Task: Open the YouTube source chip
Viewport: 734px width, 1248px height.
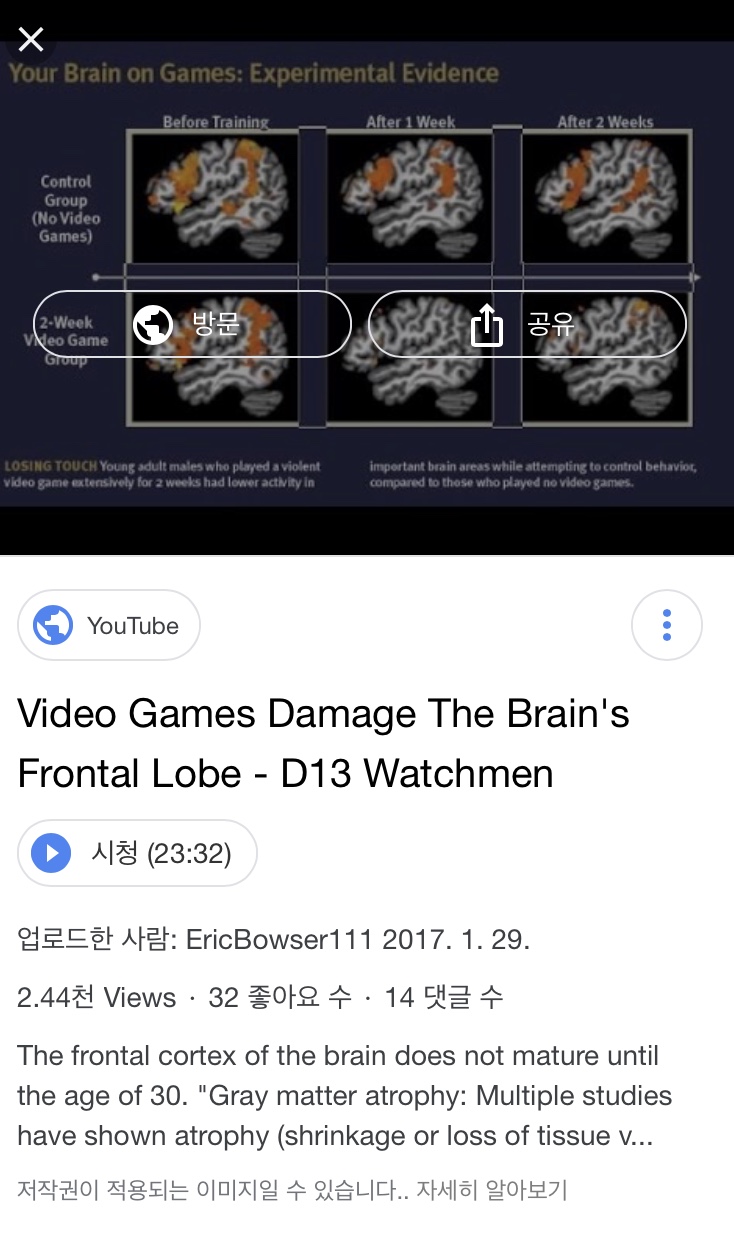Action: coord(109,626)
